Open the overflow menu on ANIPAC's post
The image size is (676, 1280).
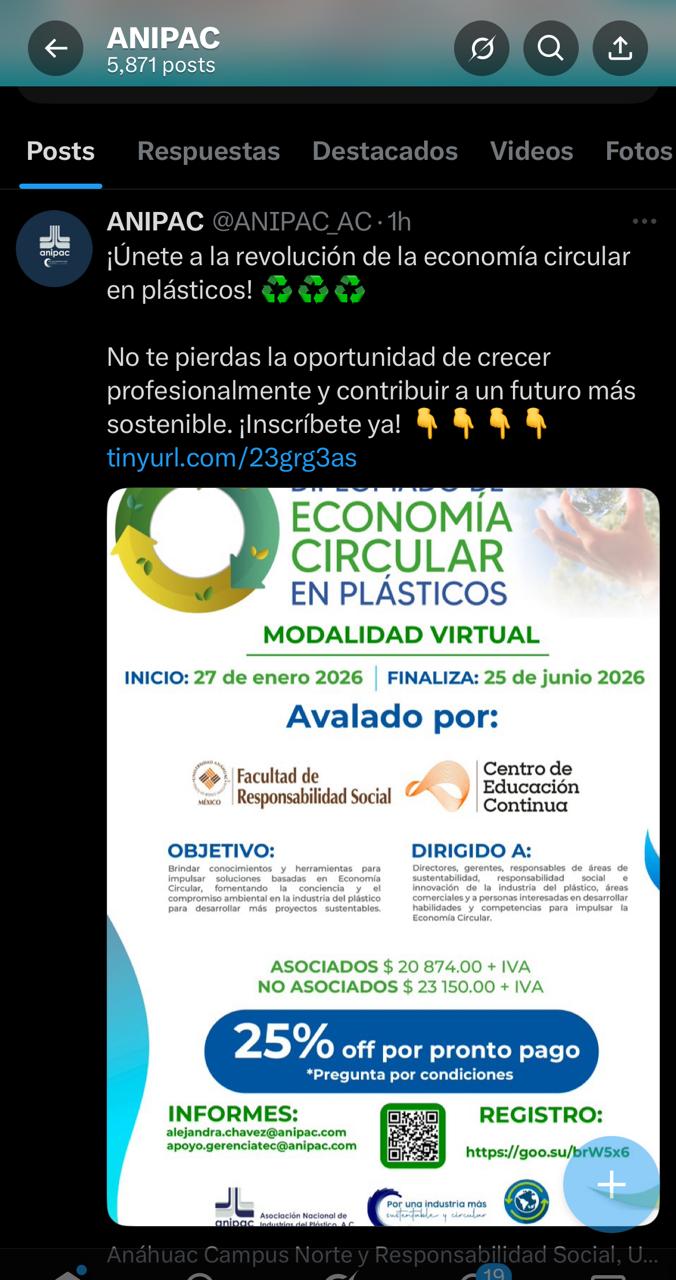(644, 221)
